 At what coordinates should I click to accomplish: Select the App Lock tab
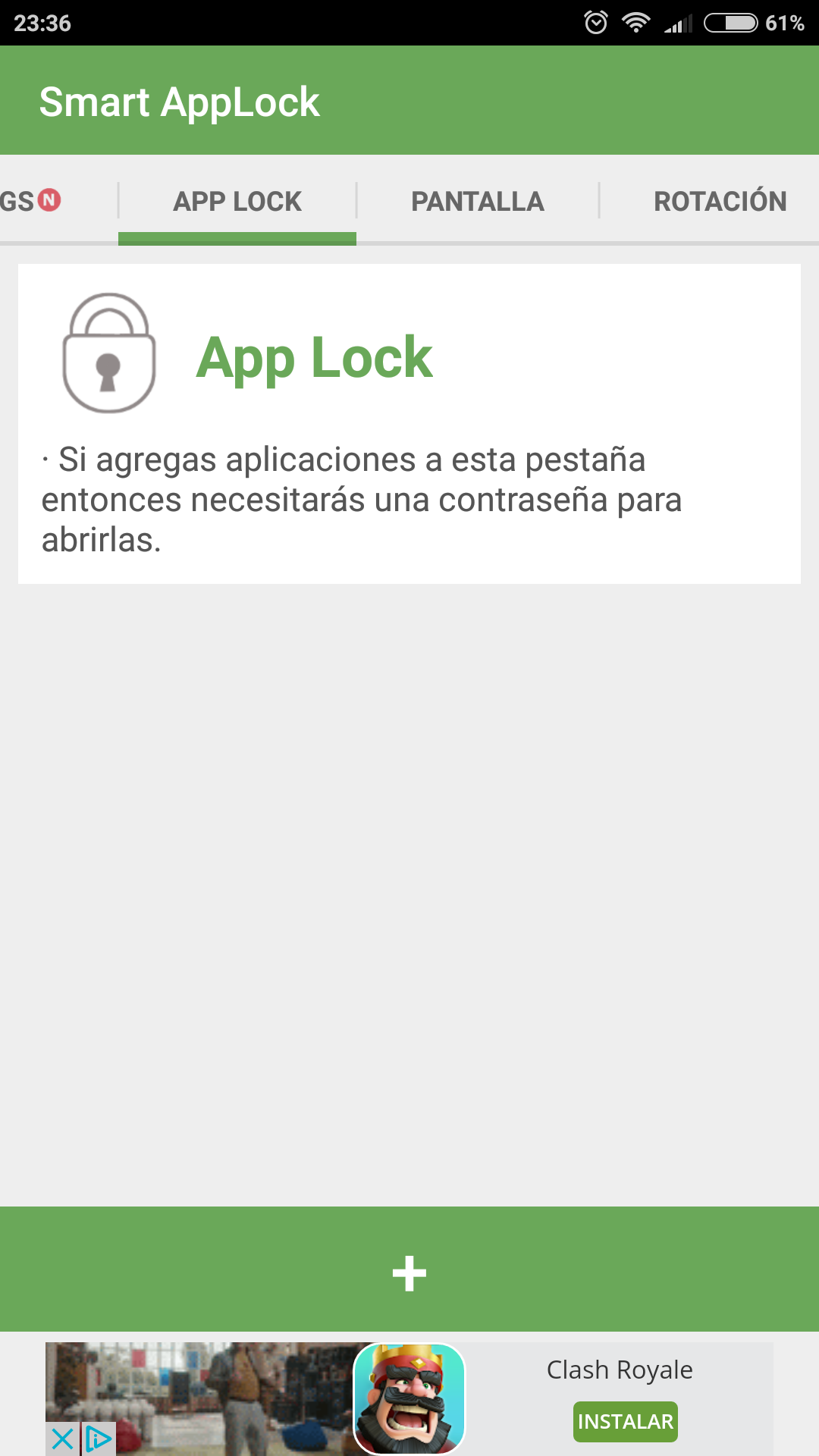237,201
